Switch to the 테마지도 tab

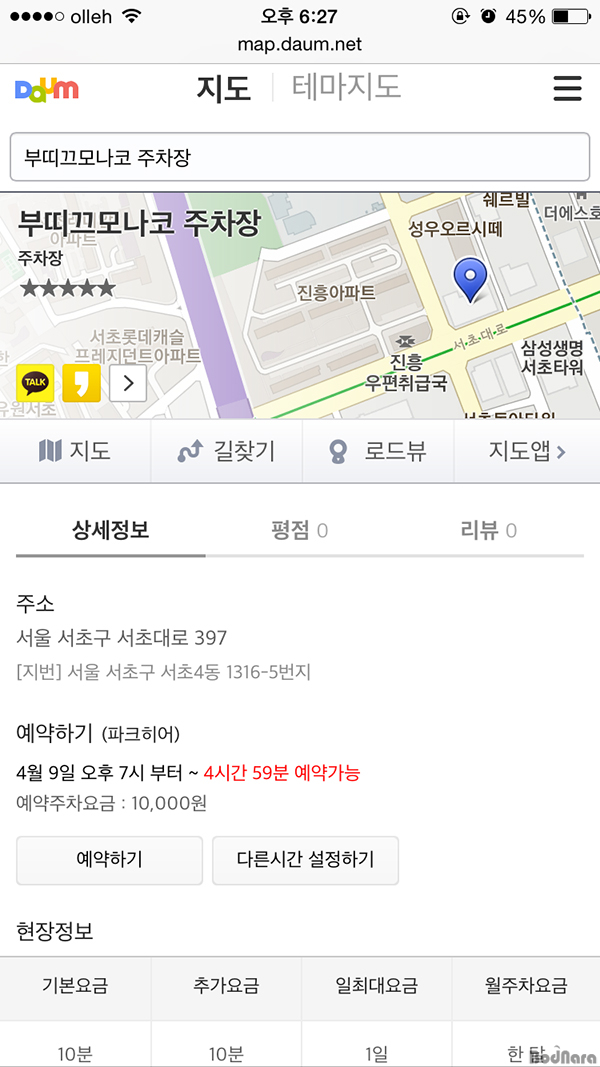[346, 88]
